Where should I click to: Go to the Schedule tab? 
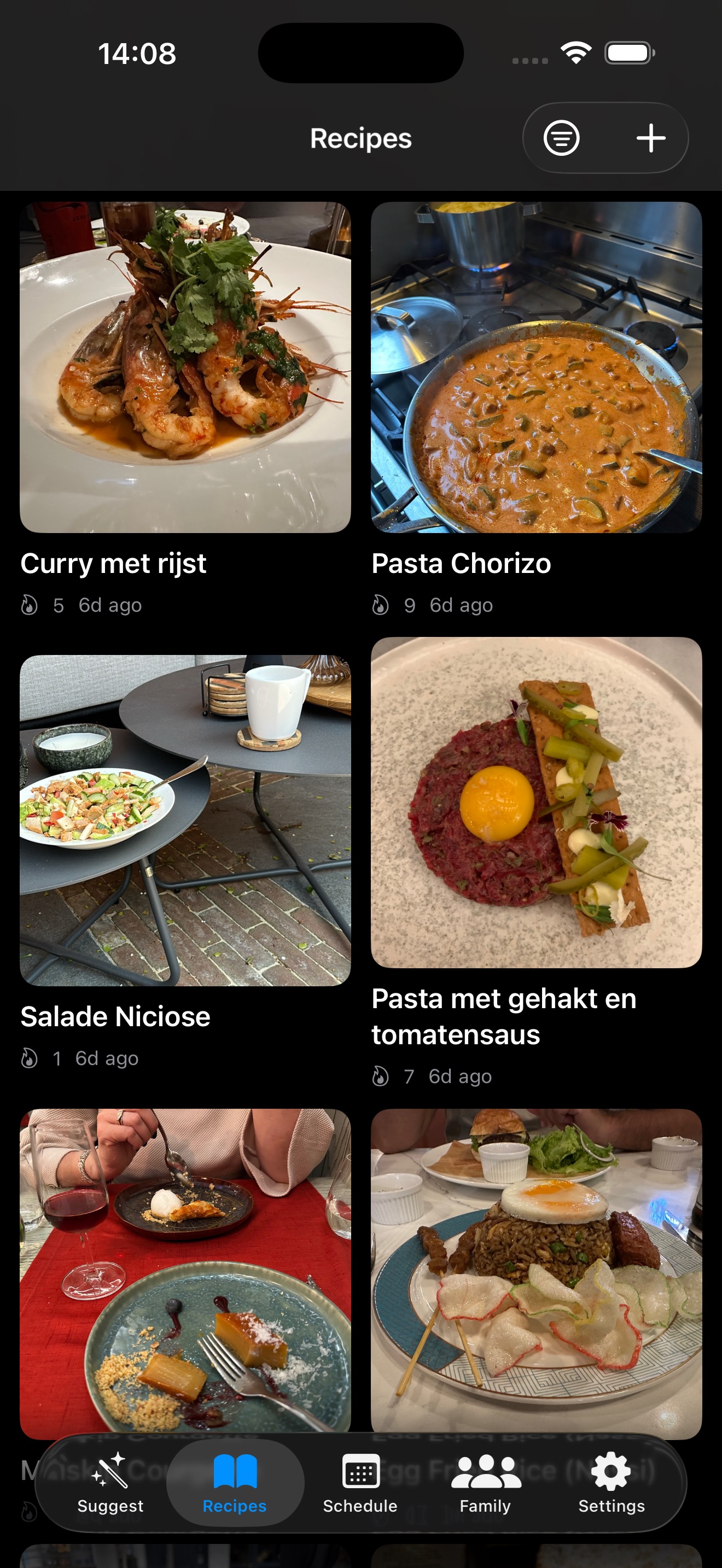[x=360, y=1483]
